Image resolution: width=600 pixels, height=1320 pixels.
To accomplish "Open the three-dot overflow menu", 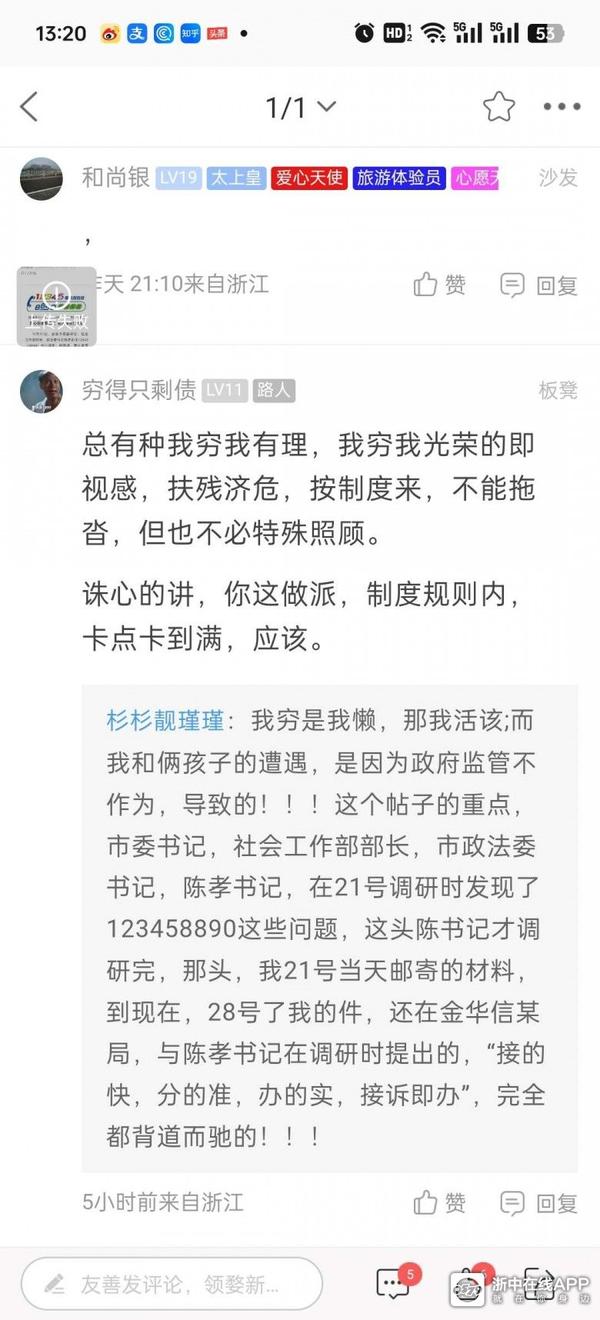I will (561, 107).
